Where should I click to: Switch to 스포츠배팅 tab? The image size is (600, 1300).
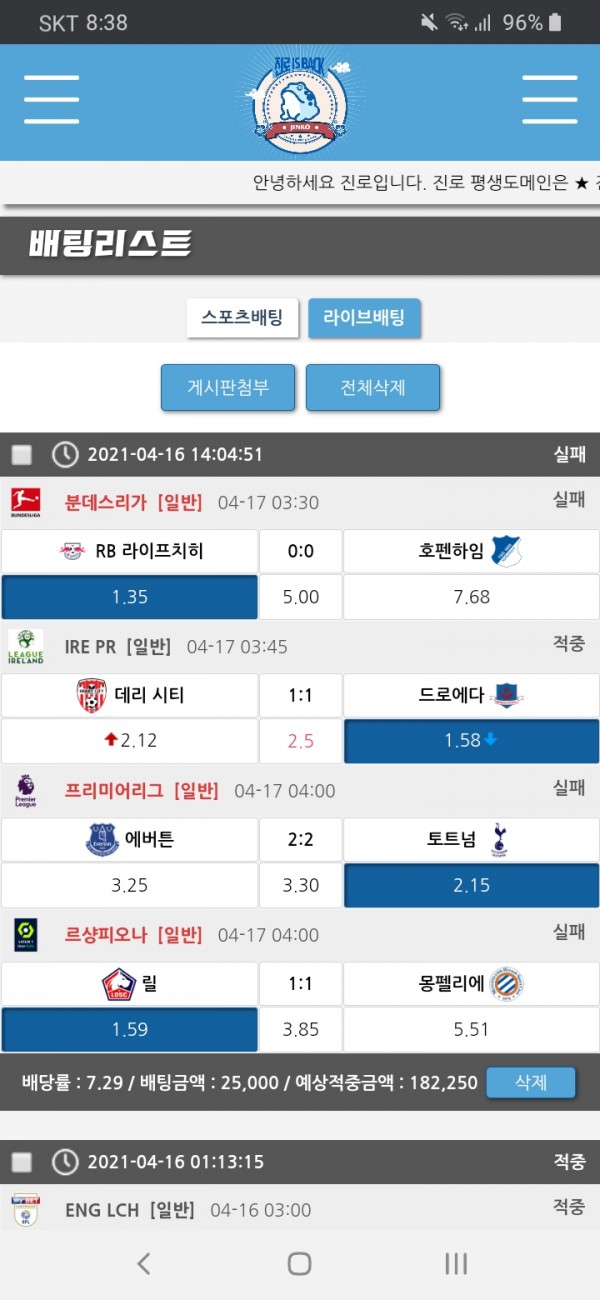(242, 318)
